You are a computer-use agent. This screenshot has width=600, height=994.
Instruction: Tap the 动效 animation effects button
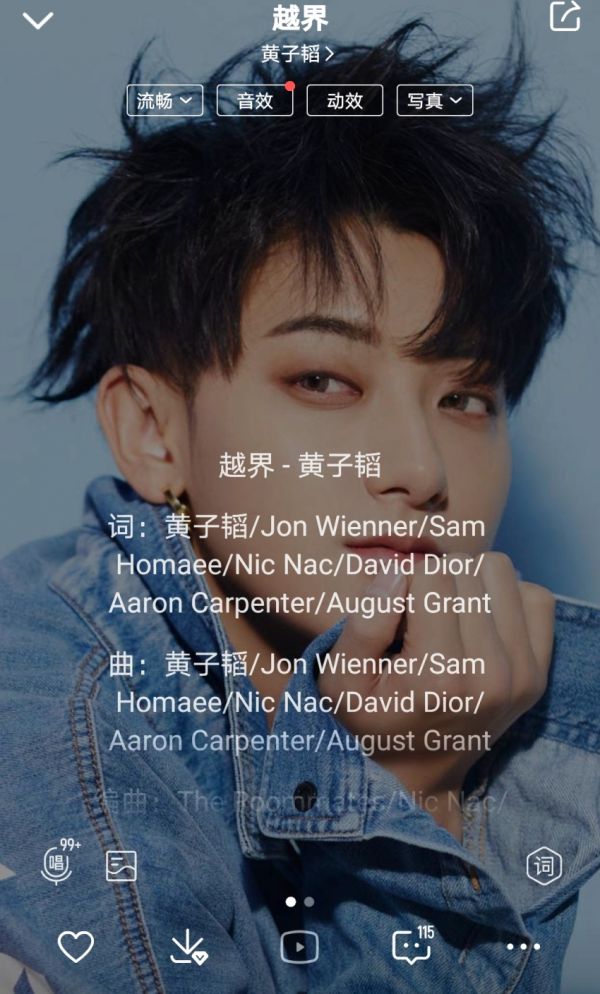[x=344, y=101]
